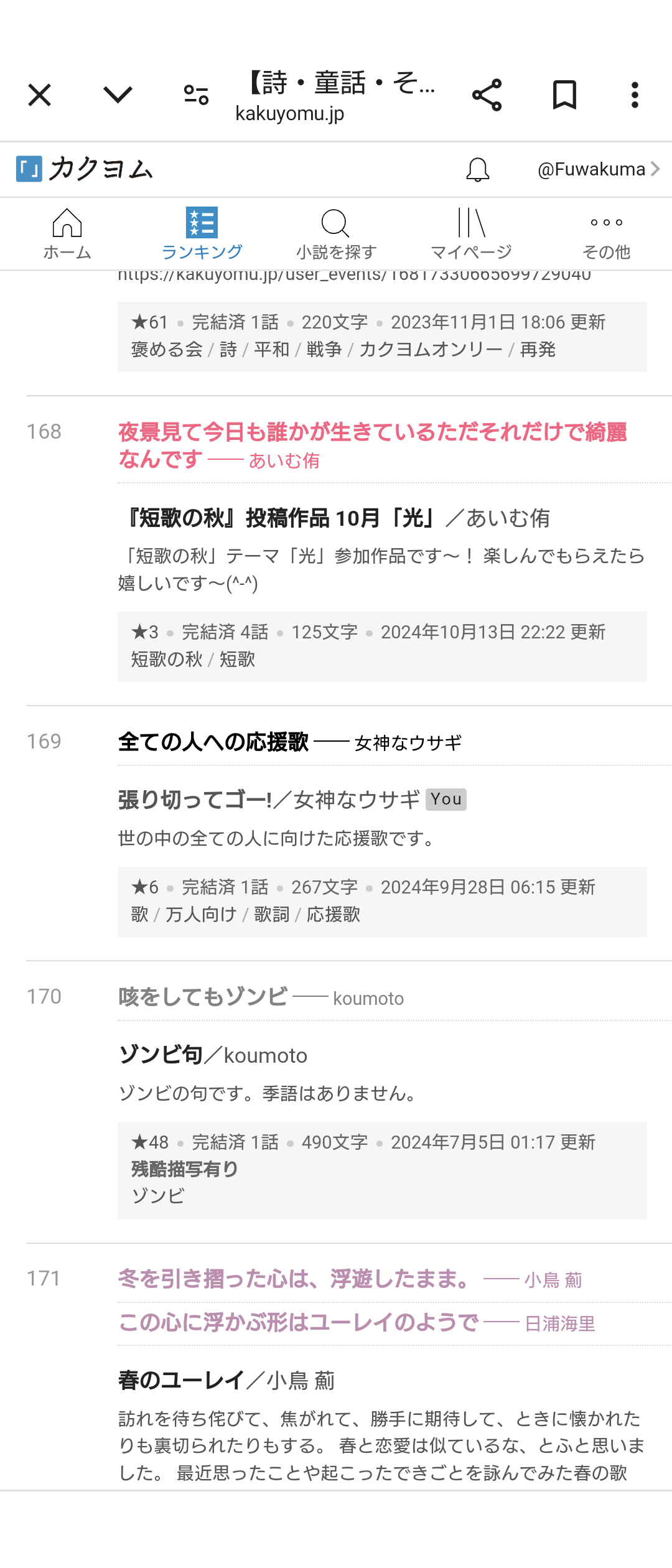Share this kakuyomu.jp page

click(487, 95)
